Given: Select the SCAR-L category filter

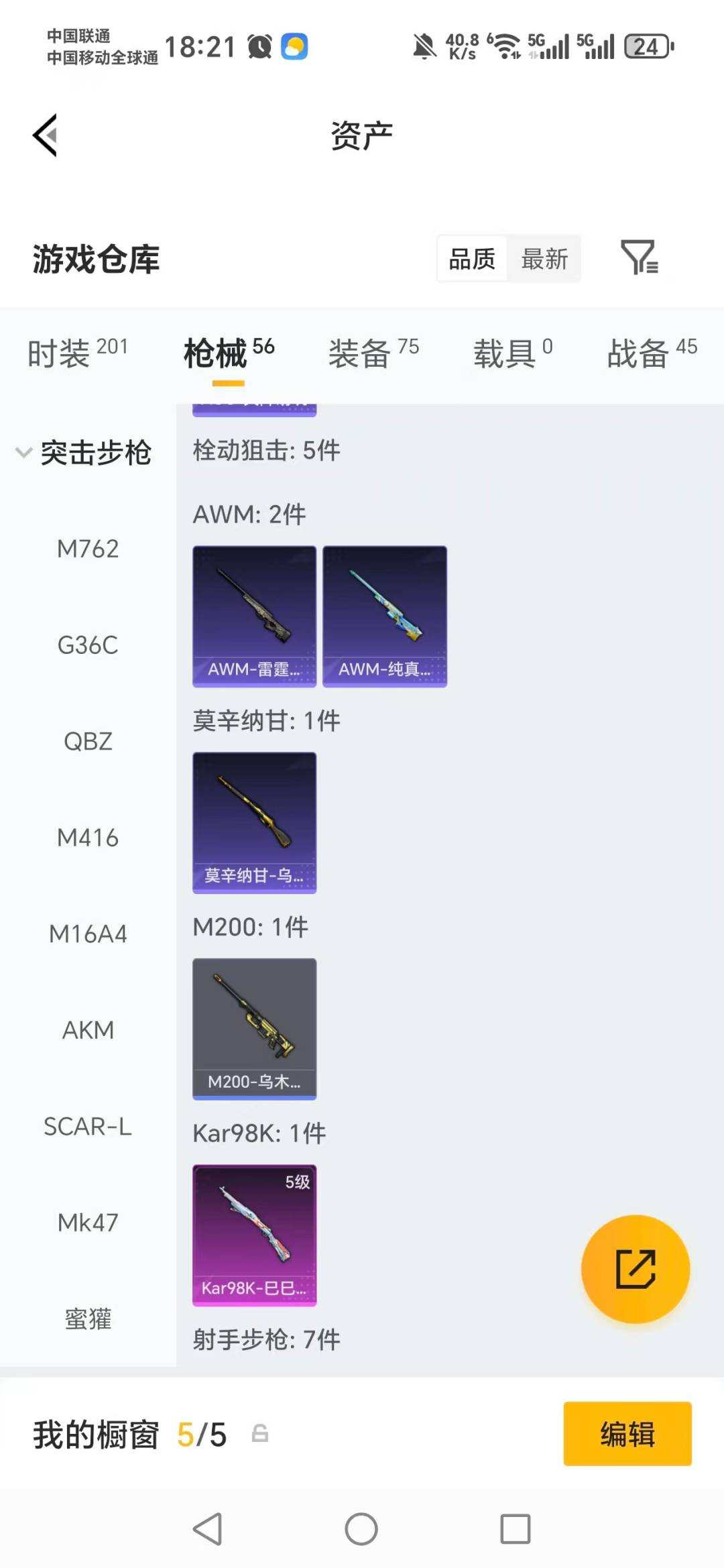Looking at the screenshot, I should [x=87, y=1126].
